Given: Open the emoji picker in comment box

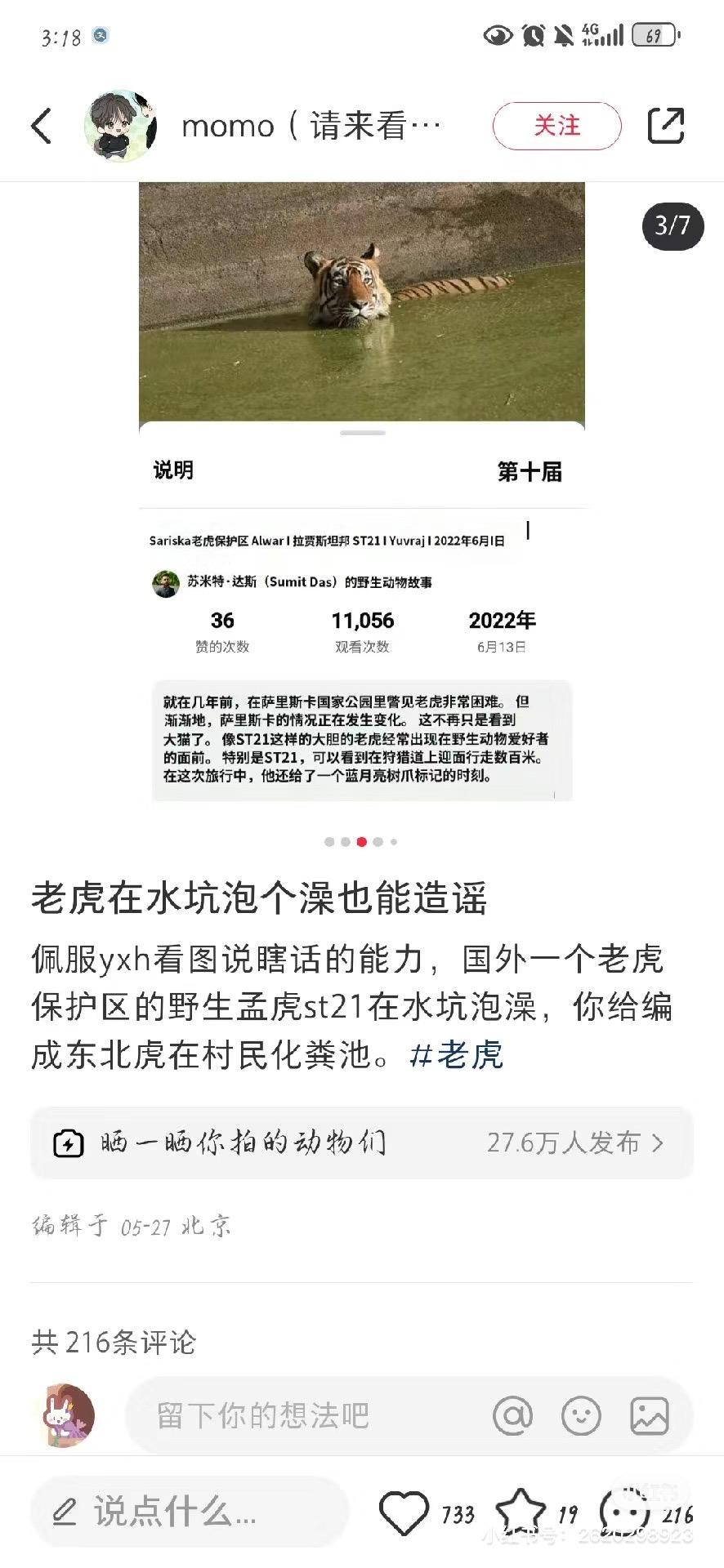Looking at the screenshot, I should tap(581, 1415).
